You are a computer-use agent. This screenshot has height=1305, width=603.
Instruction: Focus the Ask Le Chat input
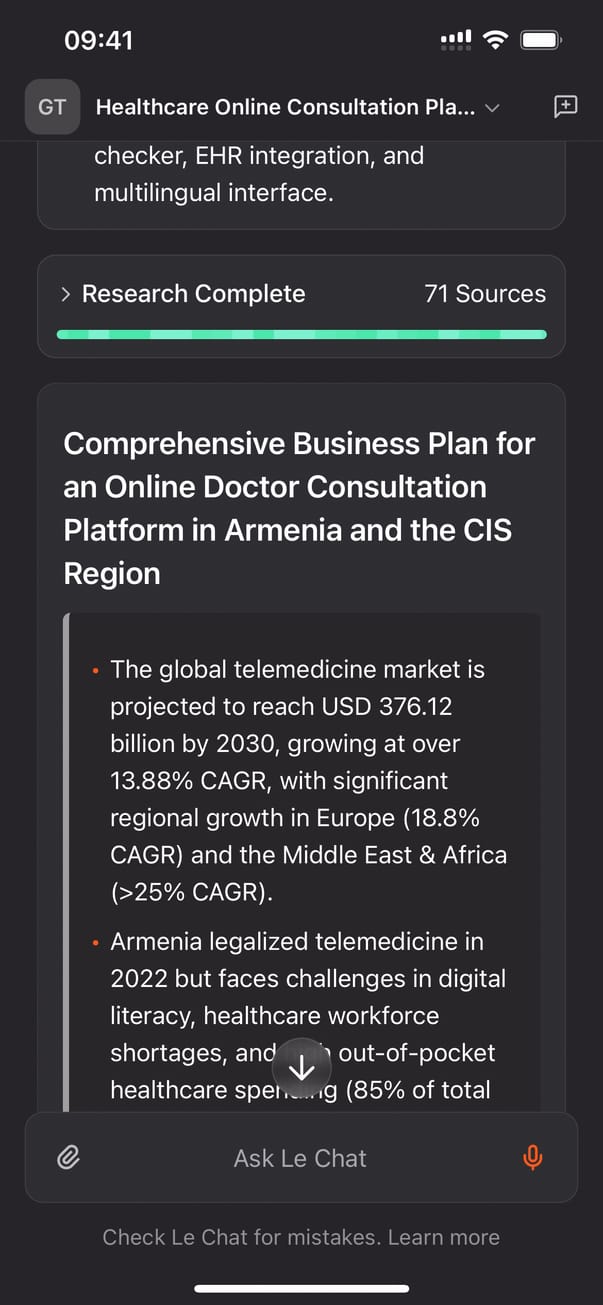pyautogui.click(x=300, y=1158)
